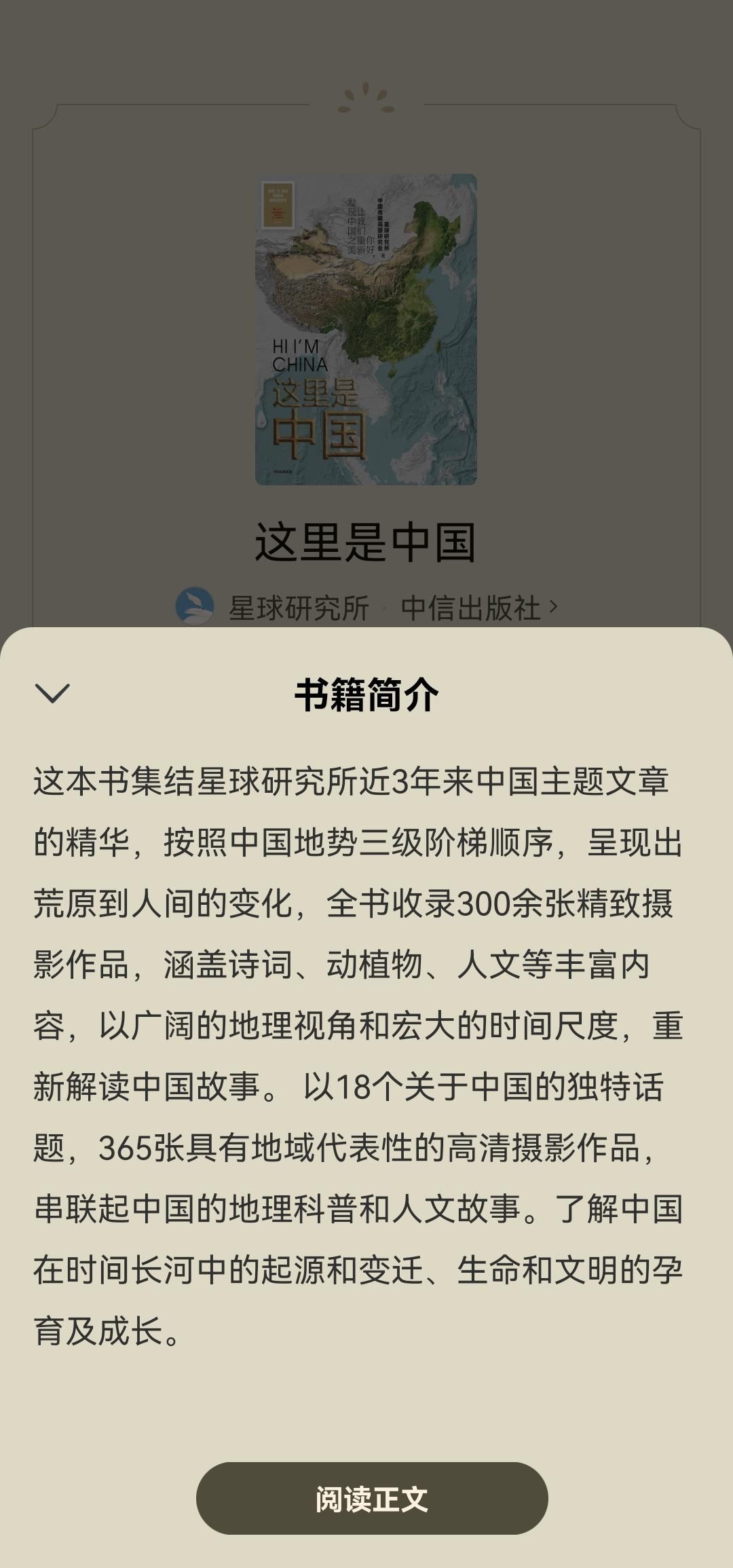Viewport: 733px width, 1568px height.
Task: Collapse the 书籍简介 sheet with the chevron
Action: [x=52, y=694]
